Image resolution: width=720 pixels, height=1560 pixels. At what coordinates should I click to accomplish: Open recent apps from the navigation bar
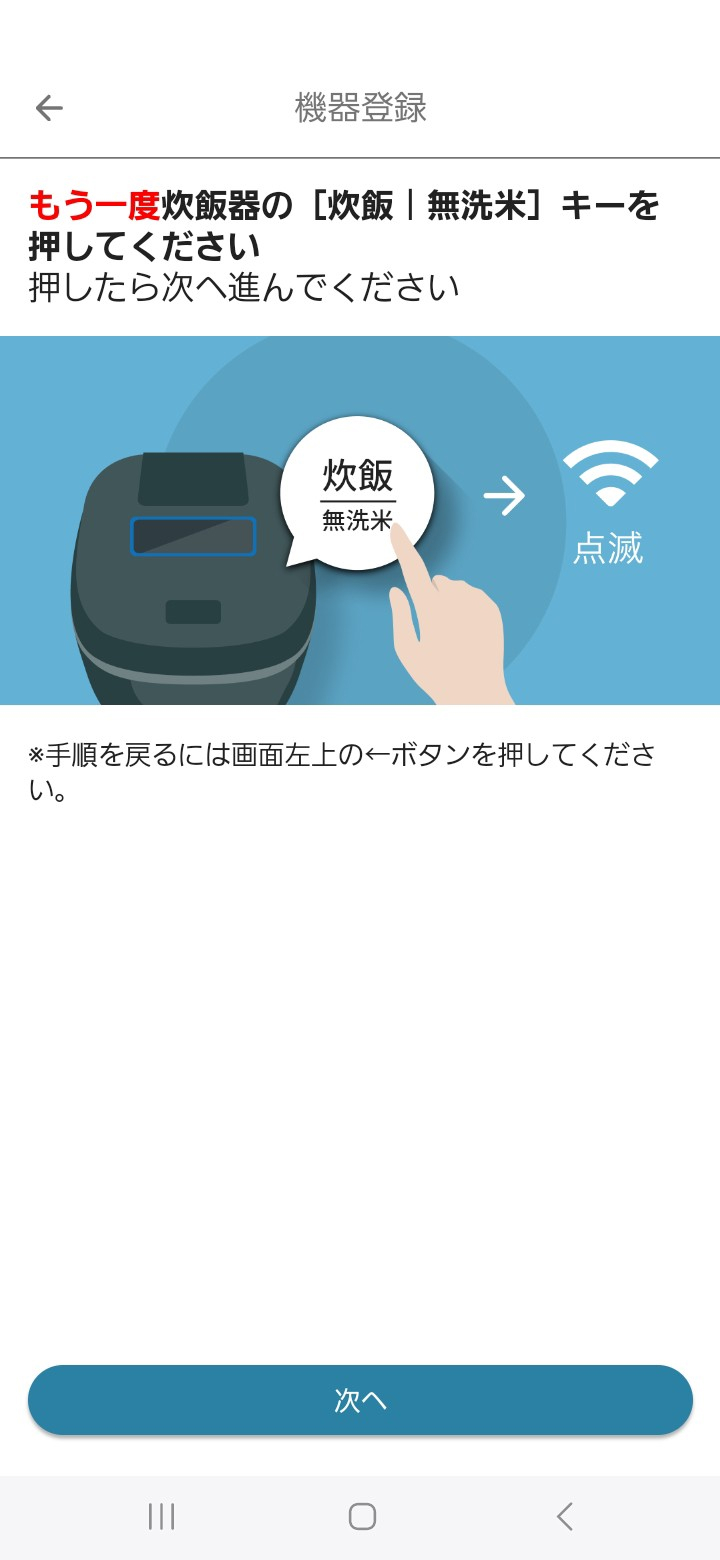pos(161,1516)
